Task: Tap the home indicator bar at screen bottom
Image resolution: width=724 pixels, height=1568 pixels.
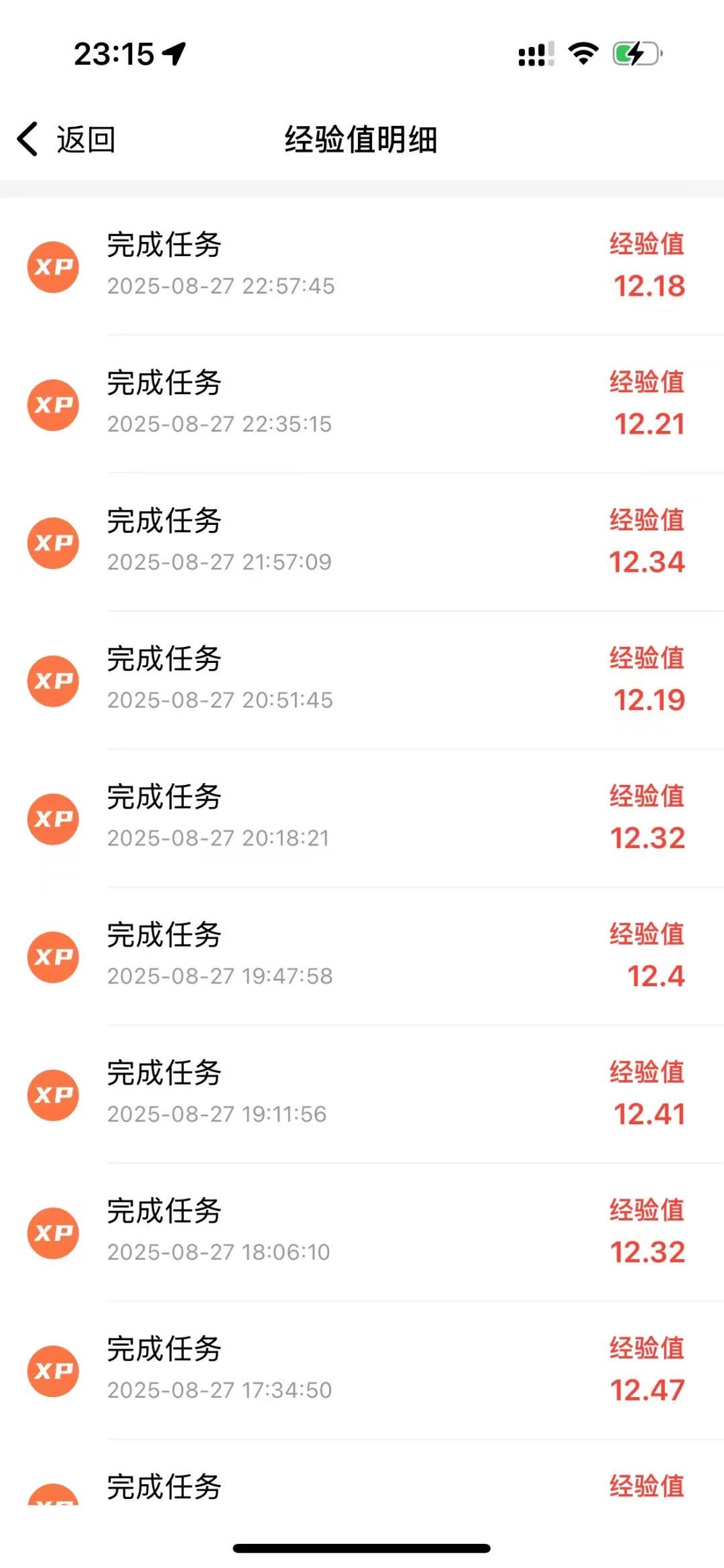Action: pyautogui.click(x=362, y=1543)
